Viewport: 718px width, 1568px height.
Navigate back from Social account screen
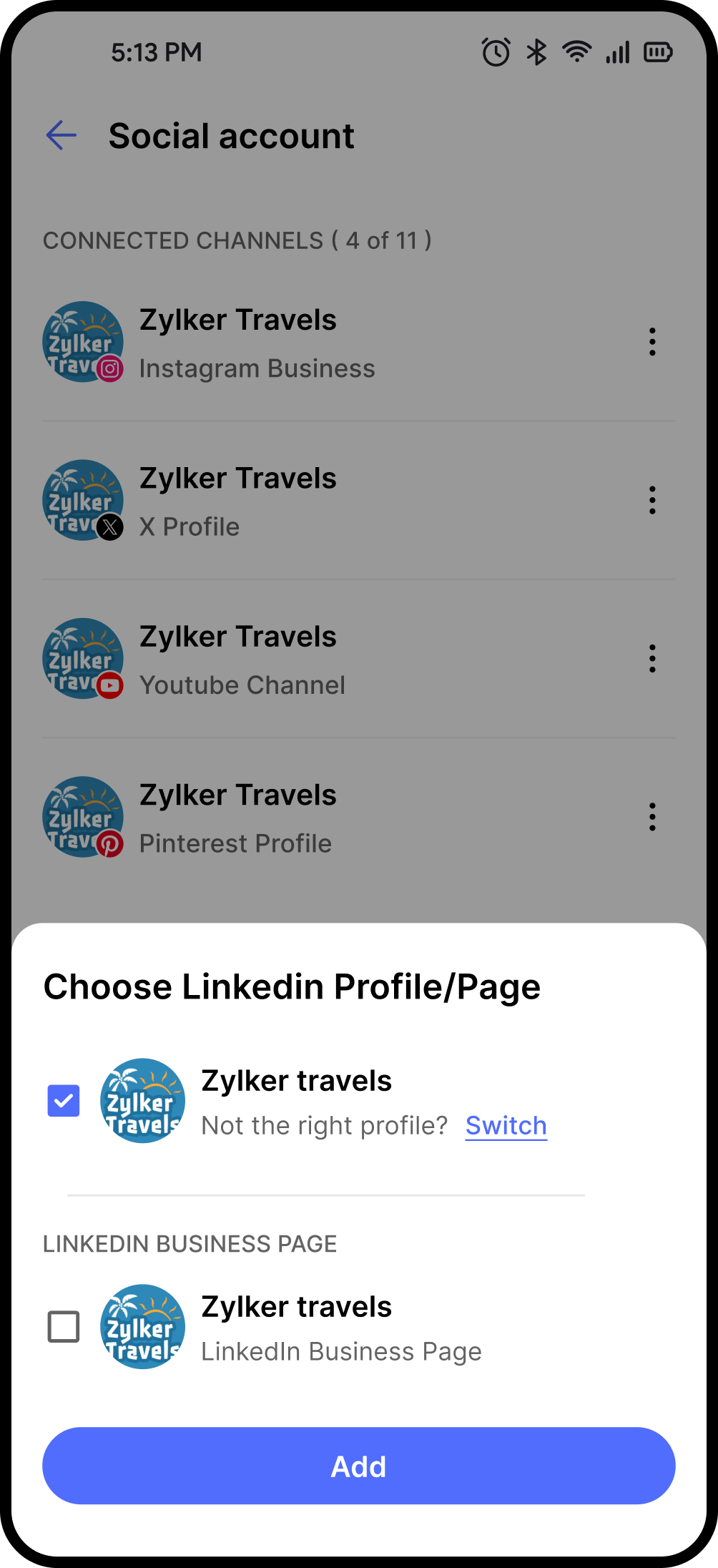pyautogui.click(x=61, y=134)
